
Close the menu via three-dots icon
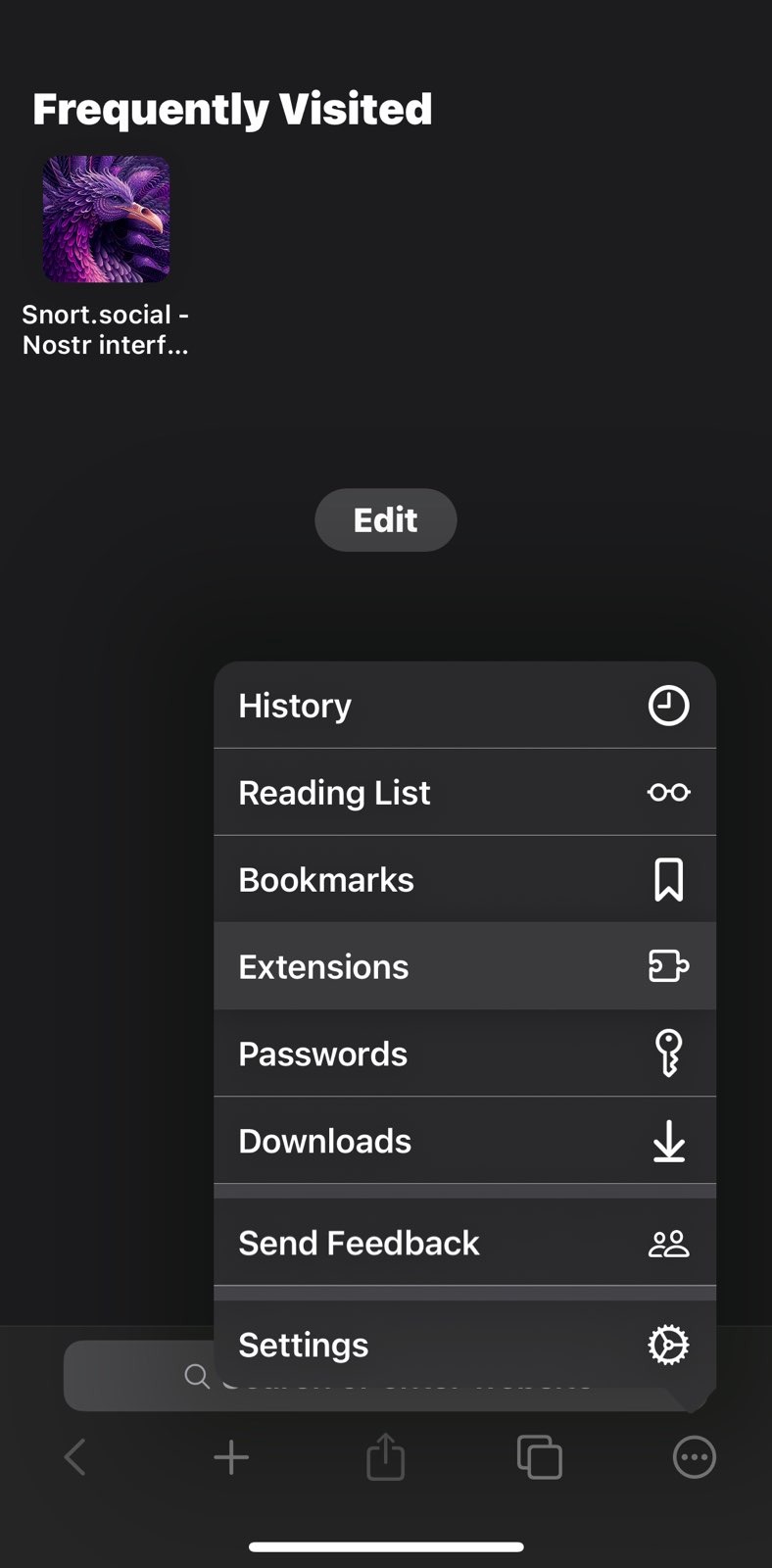[x=694, y=1457]
